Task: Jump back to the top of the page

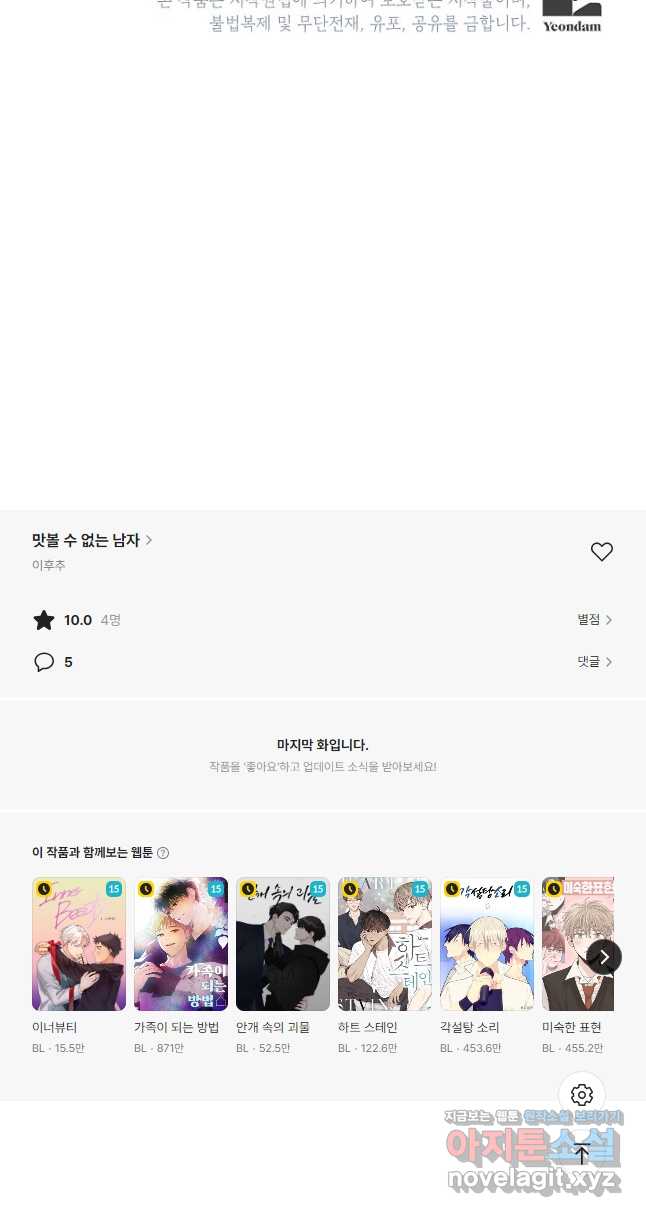Action: click(582, 1153)
